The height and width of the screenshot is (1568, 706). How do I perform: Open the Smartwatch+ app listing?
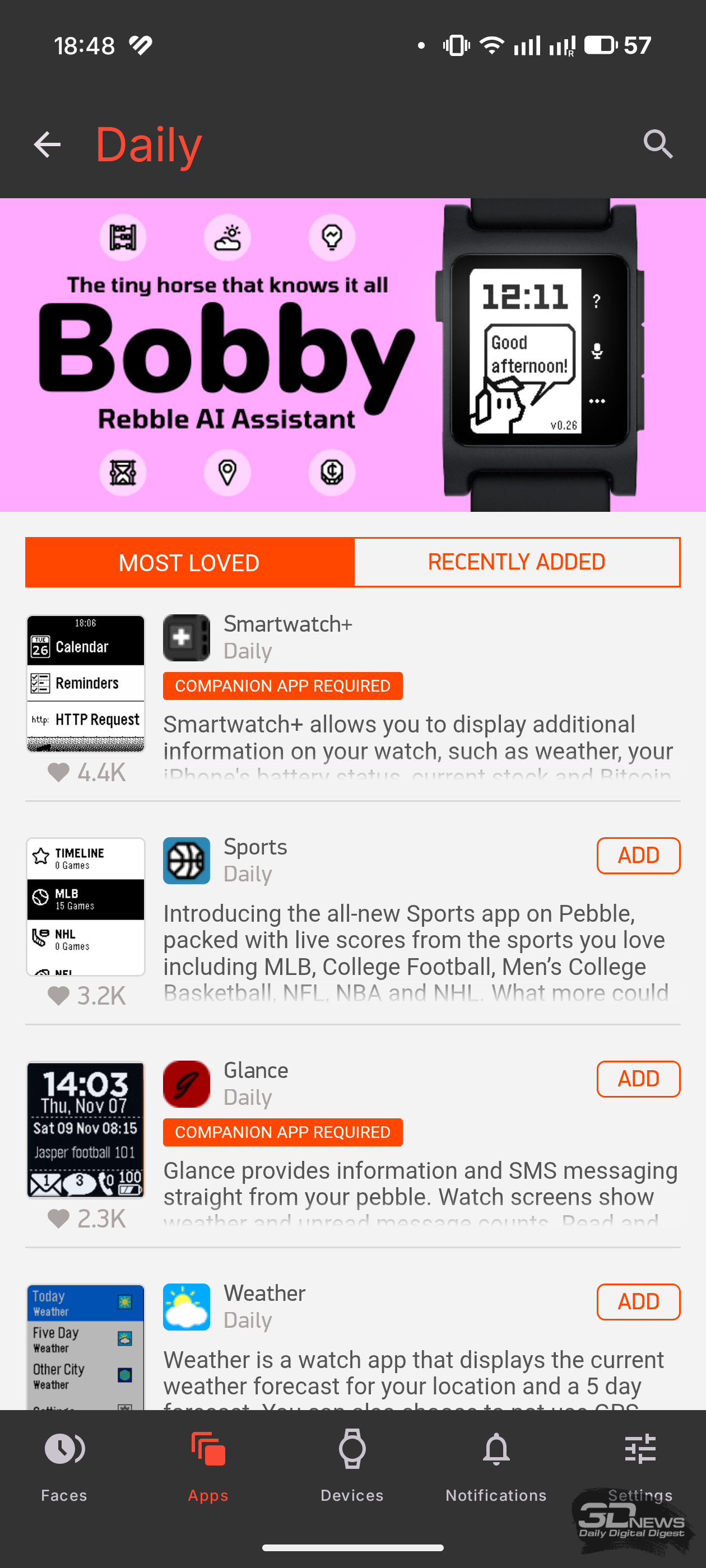(287, 624)
